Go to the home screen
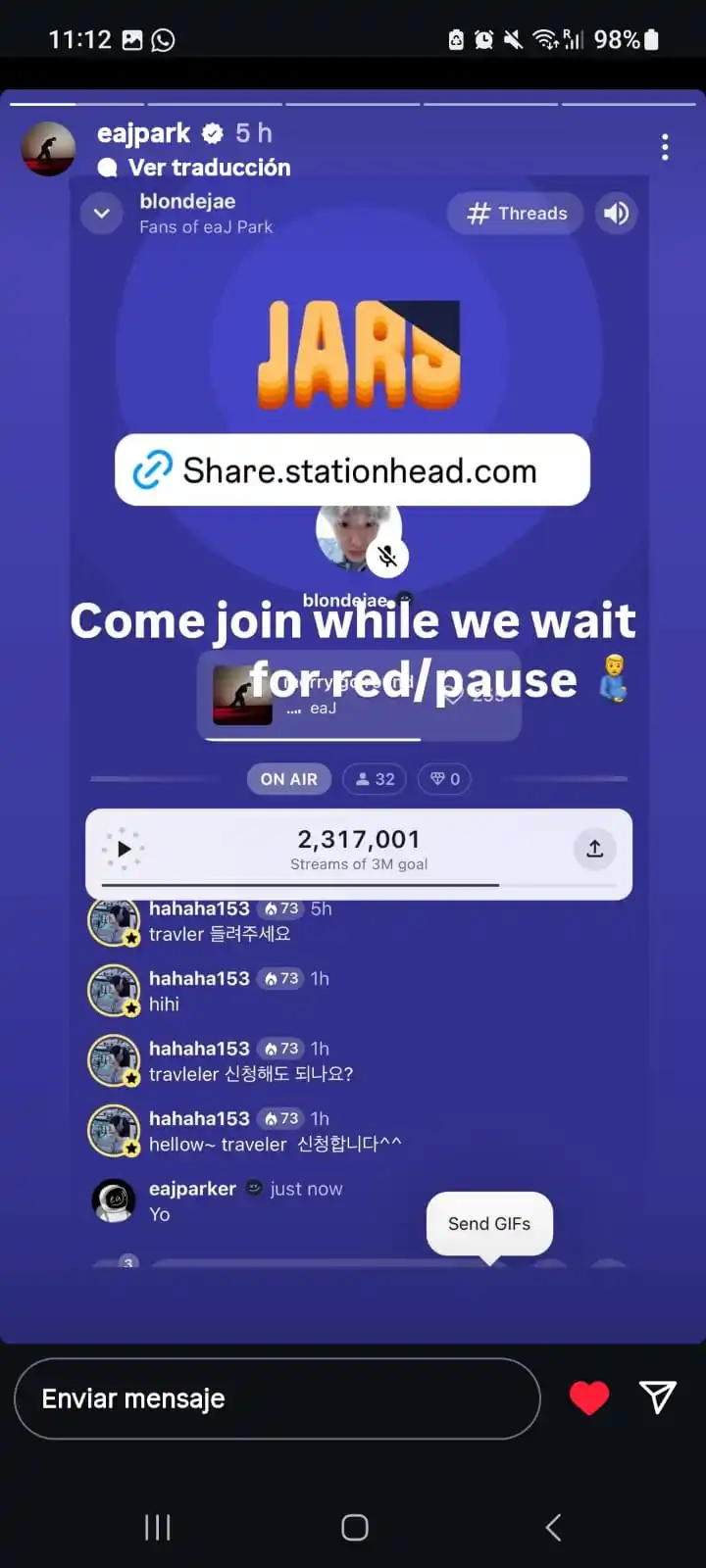 (354, 1527)
